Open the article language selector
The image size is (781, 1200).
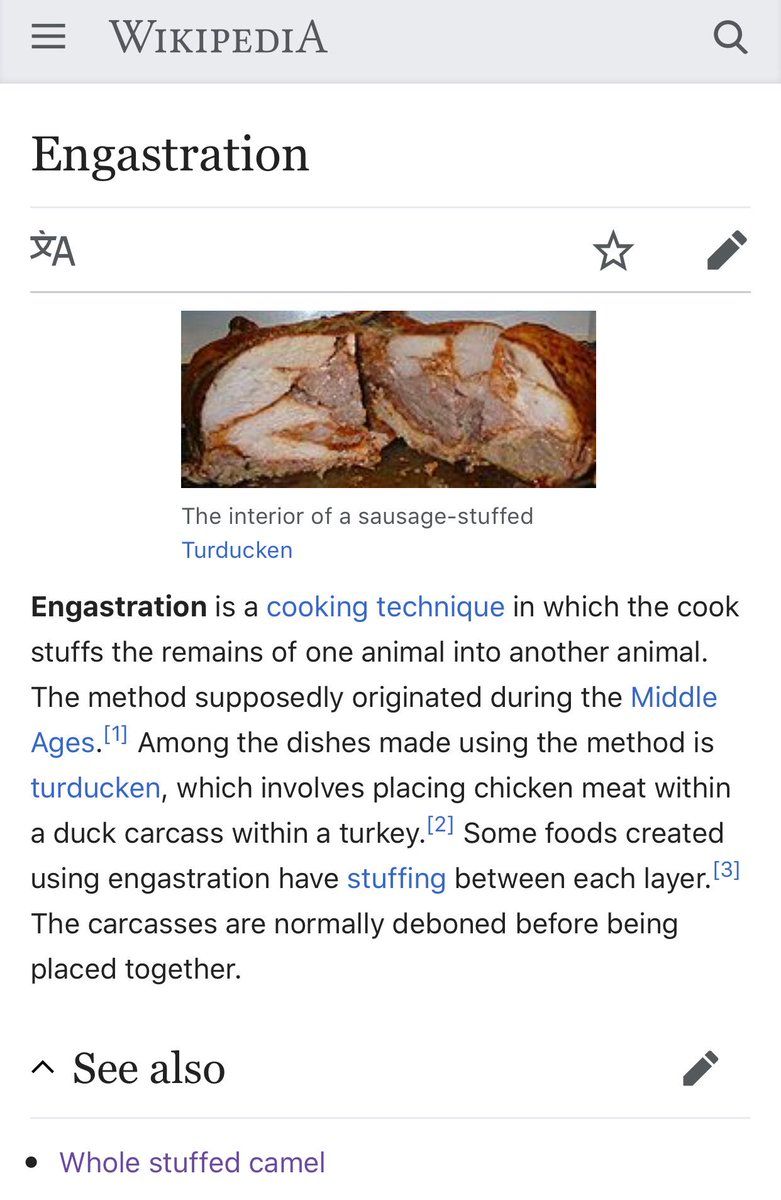coord(53,249)
